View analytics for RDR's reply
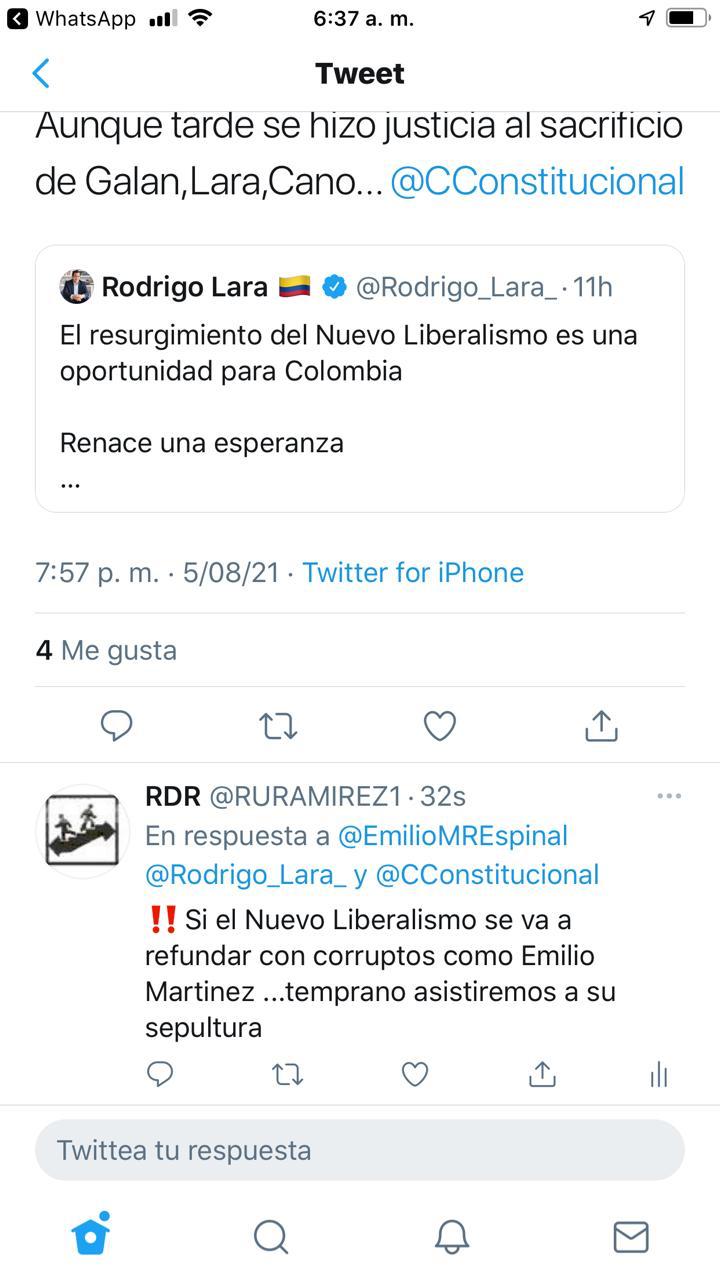 click(658, 1075)
